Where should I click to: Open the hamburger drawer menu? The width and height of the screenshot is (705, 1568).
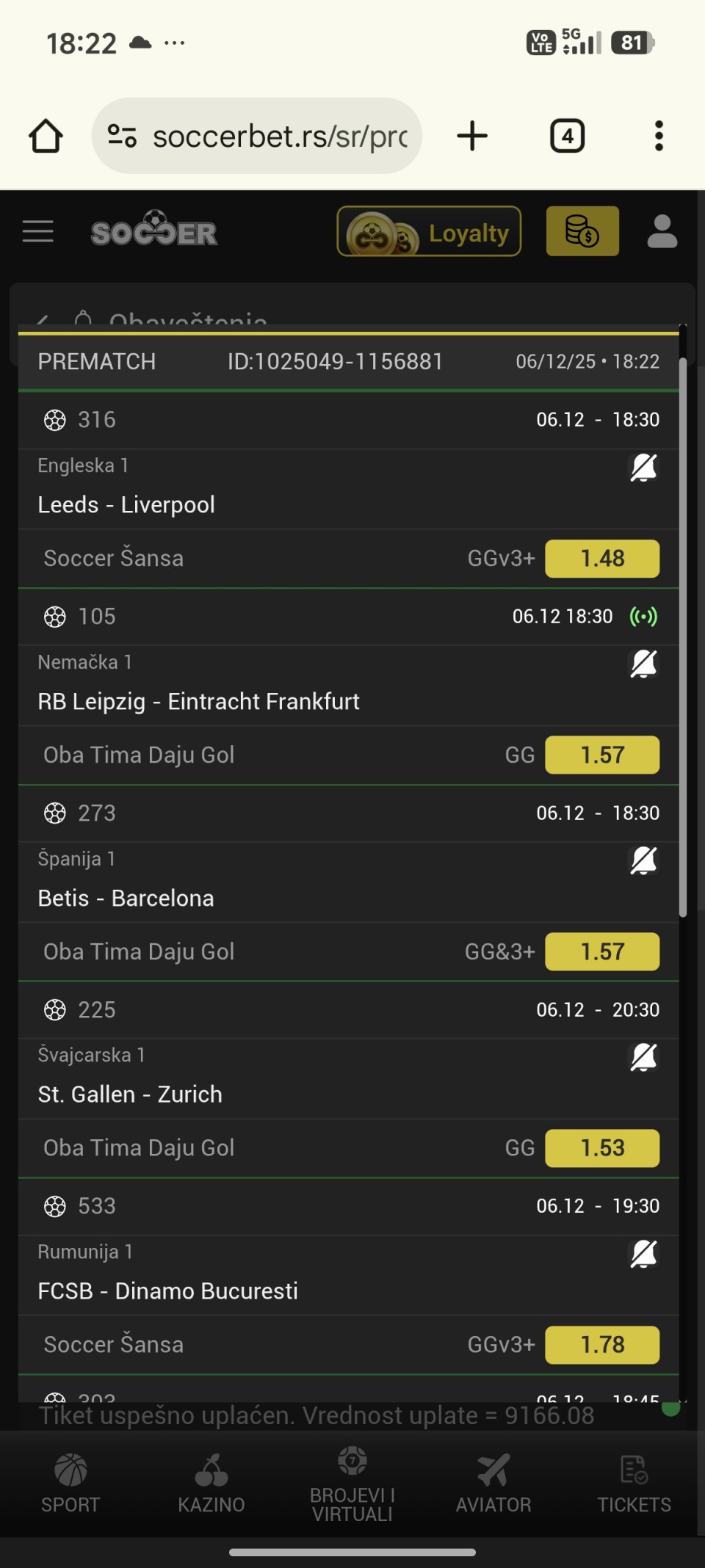click(38, 231)
